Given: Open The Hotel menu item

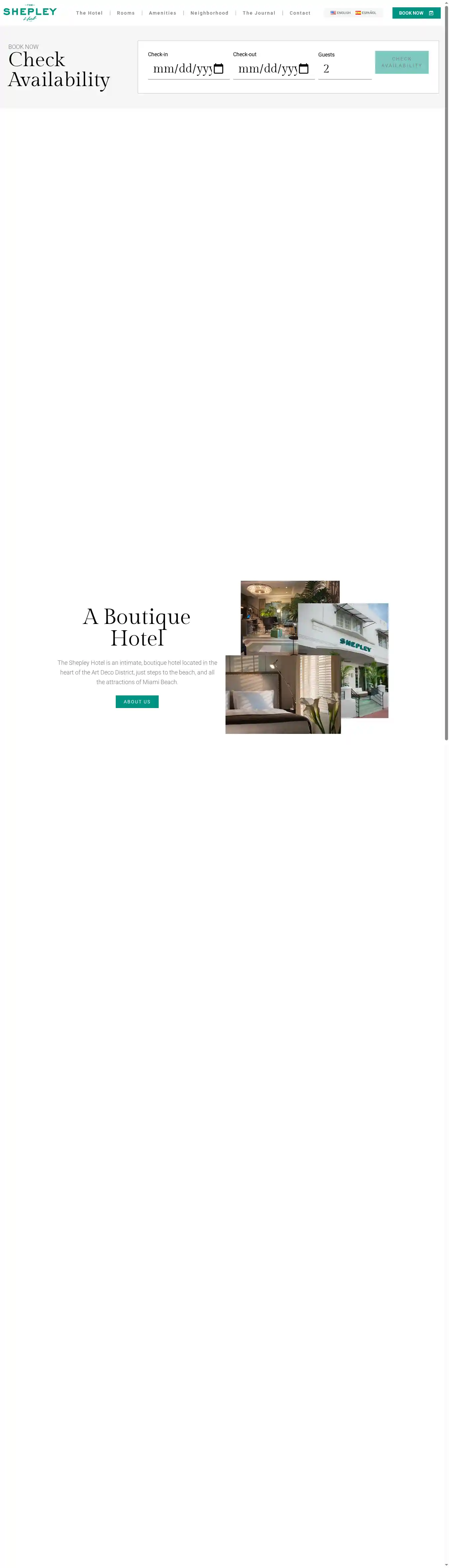Looking at the screenshot, I should 89,13.
